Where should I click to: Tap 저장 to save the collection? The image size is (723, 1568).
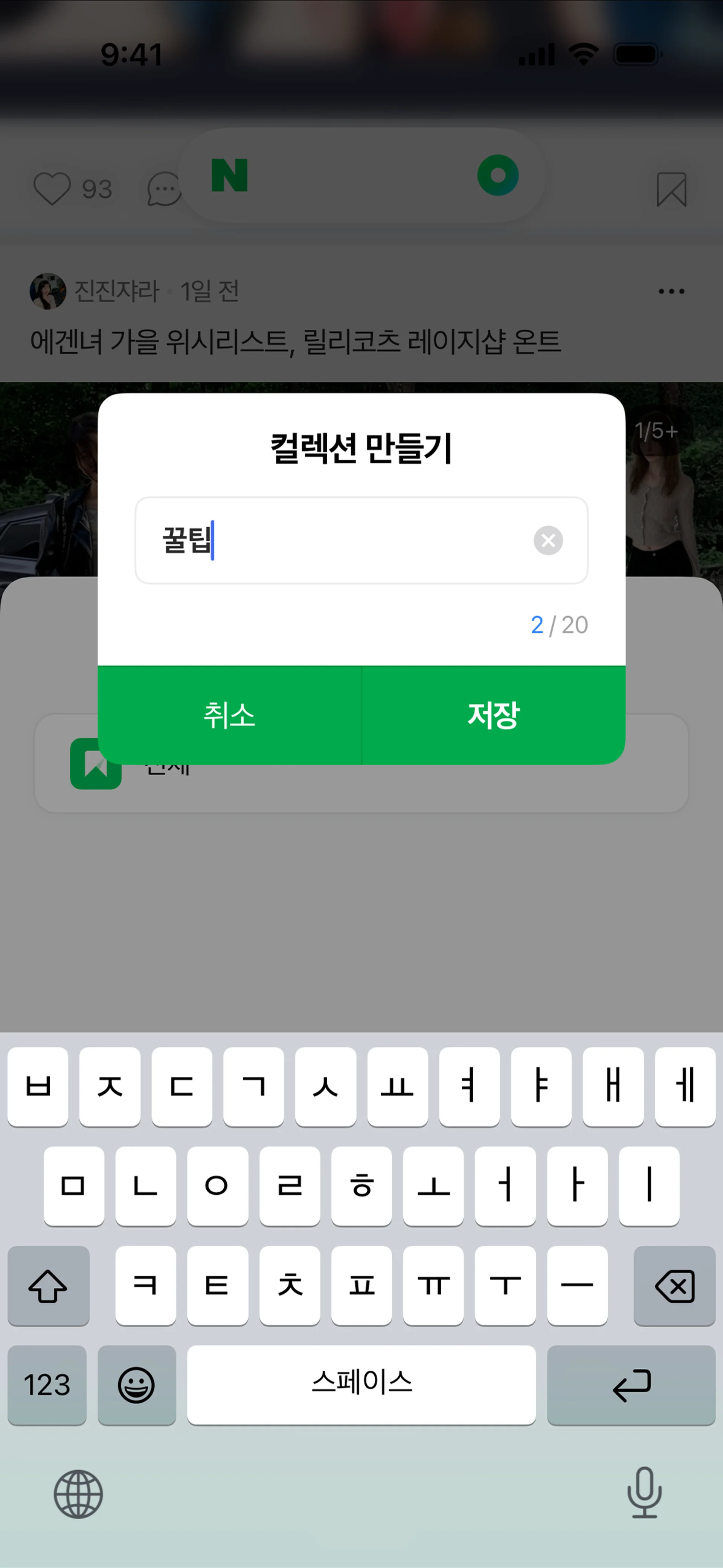[x=493, y=715]
